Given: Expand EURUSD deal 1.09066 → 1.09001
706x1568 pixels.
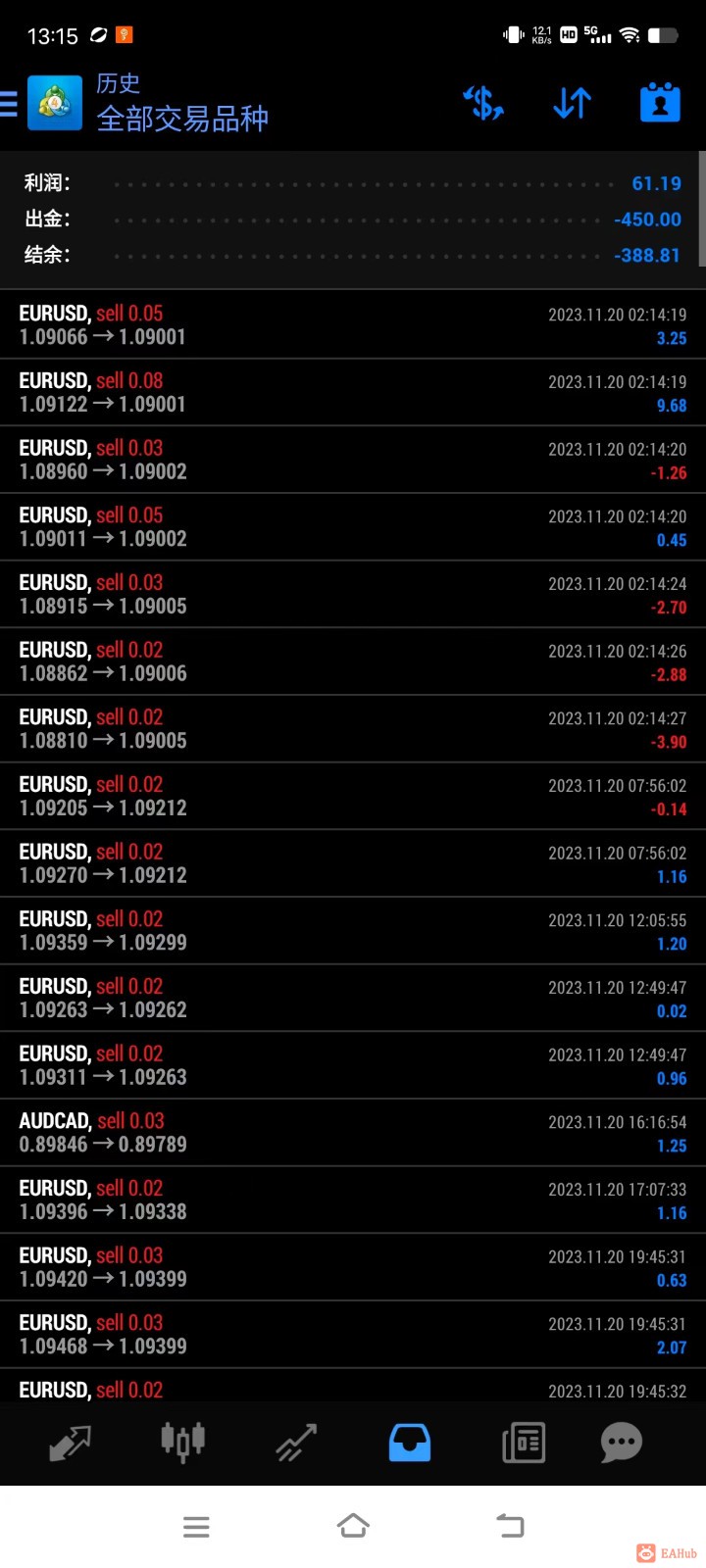Looking at the screenshot, I should click(x=353, y=325).
